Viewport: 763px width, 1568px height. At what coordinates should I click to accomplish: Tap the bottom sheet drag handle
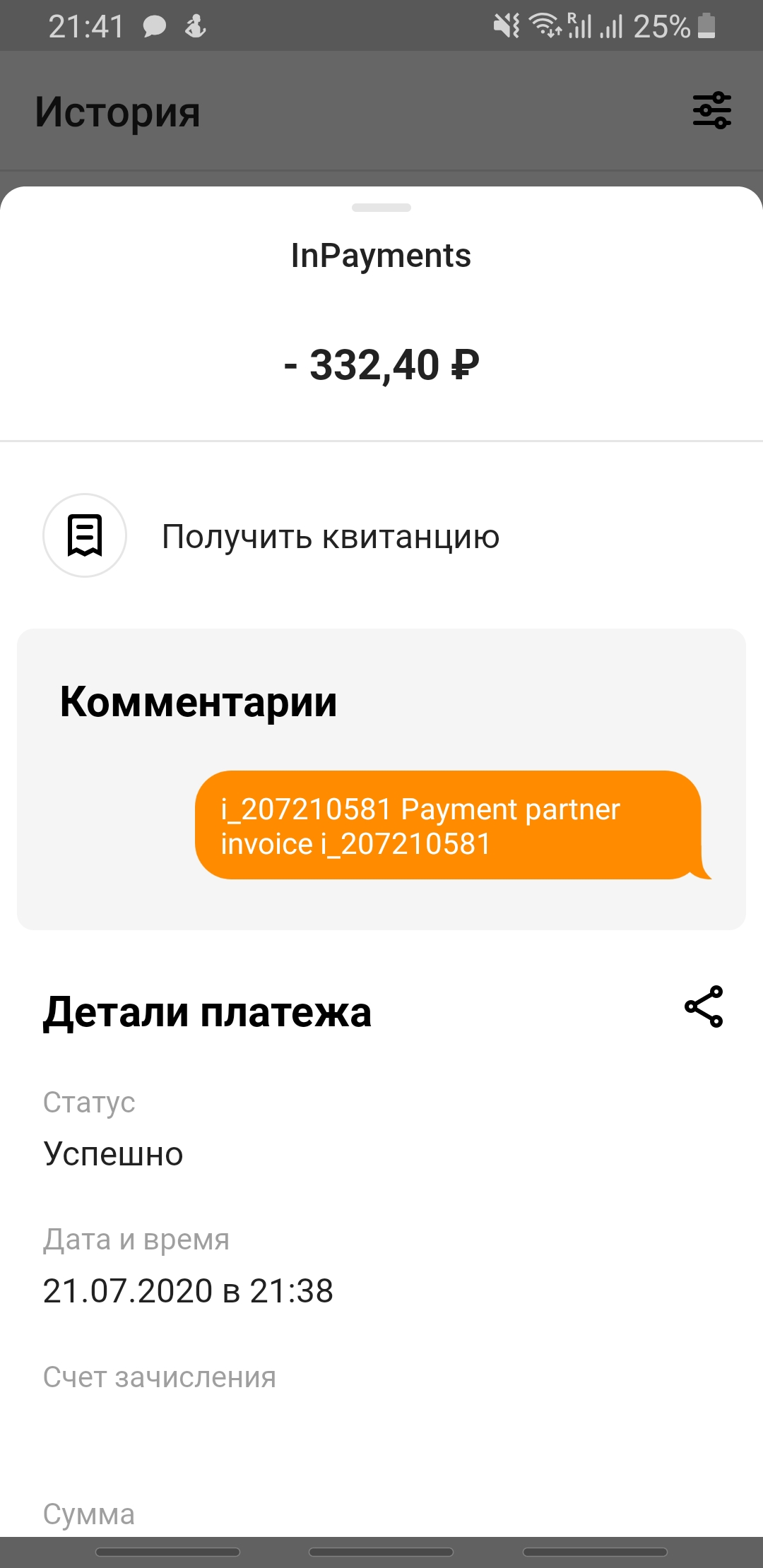pos(381,208)
